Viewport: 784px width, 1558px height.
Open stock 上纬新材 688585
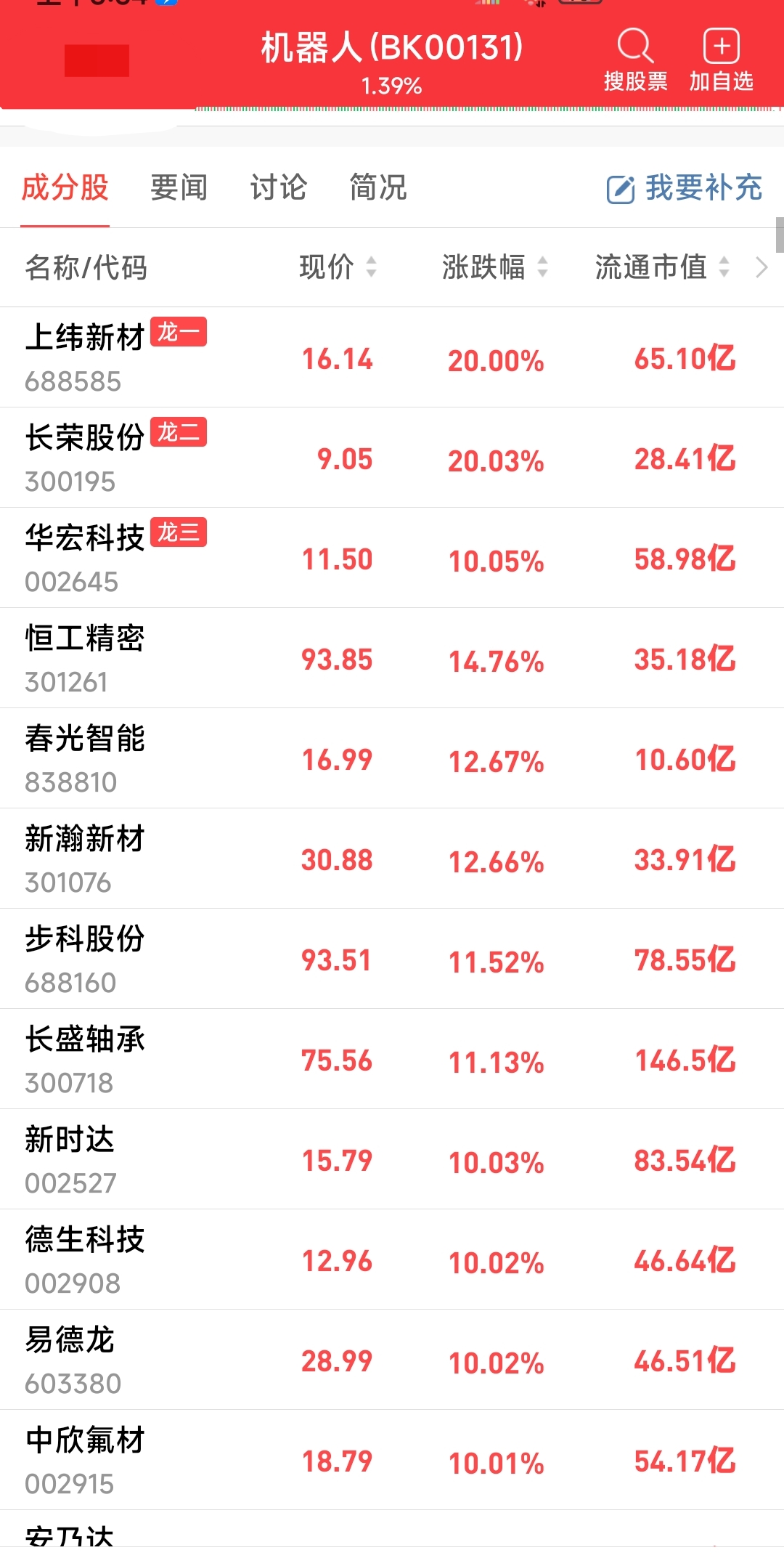point(392,357)
